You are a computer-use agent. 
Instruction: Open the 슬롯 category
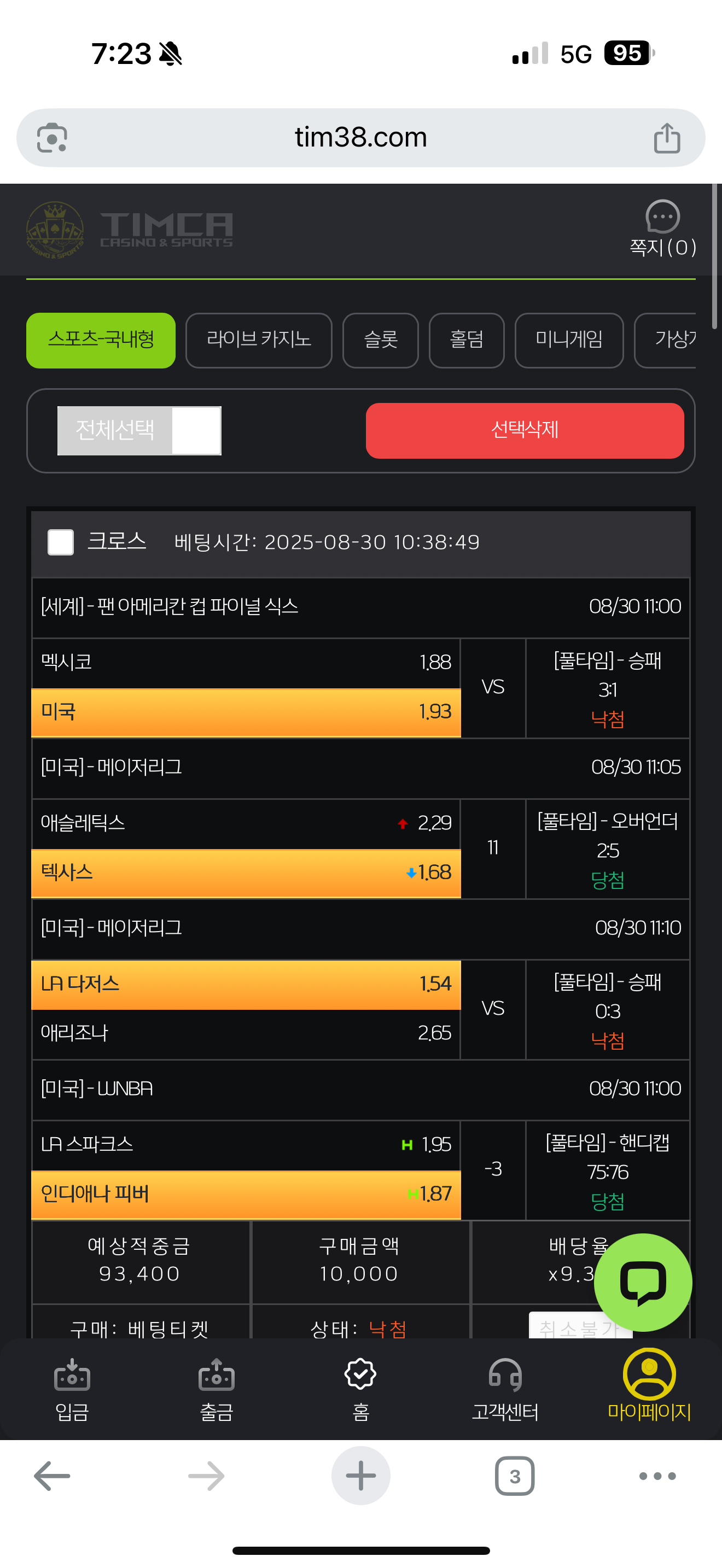point(381,340)
